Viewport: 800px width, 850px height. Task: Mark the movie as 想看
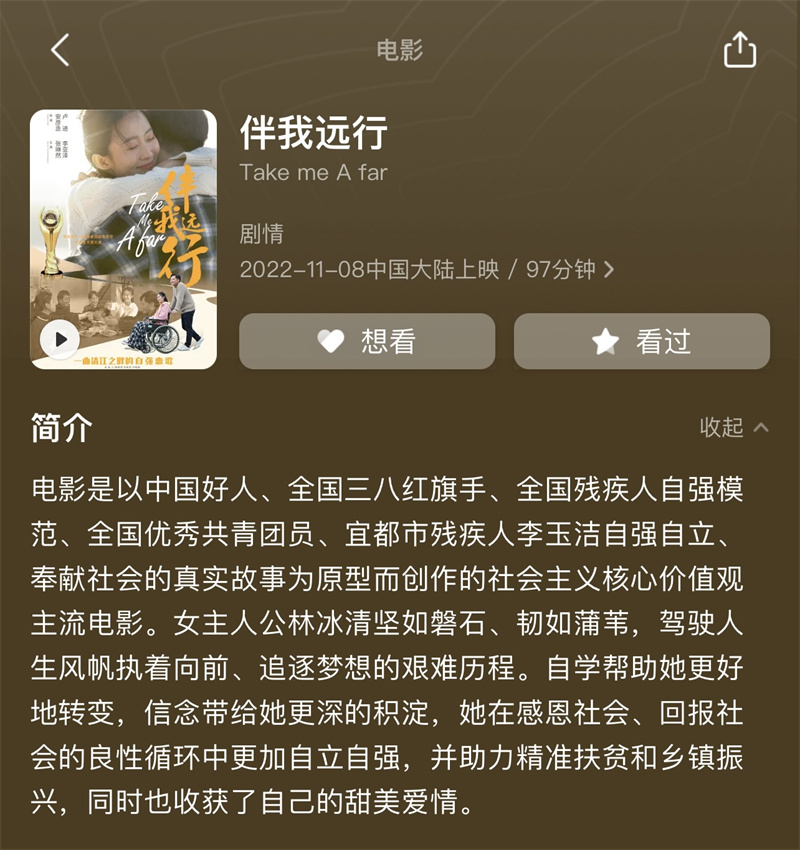coord(367,342)
